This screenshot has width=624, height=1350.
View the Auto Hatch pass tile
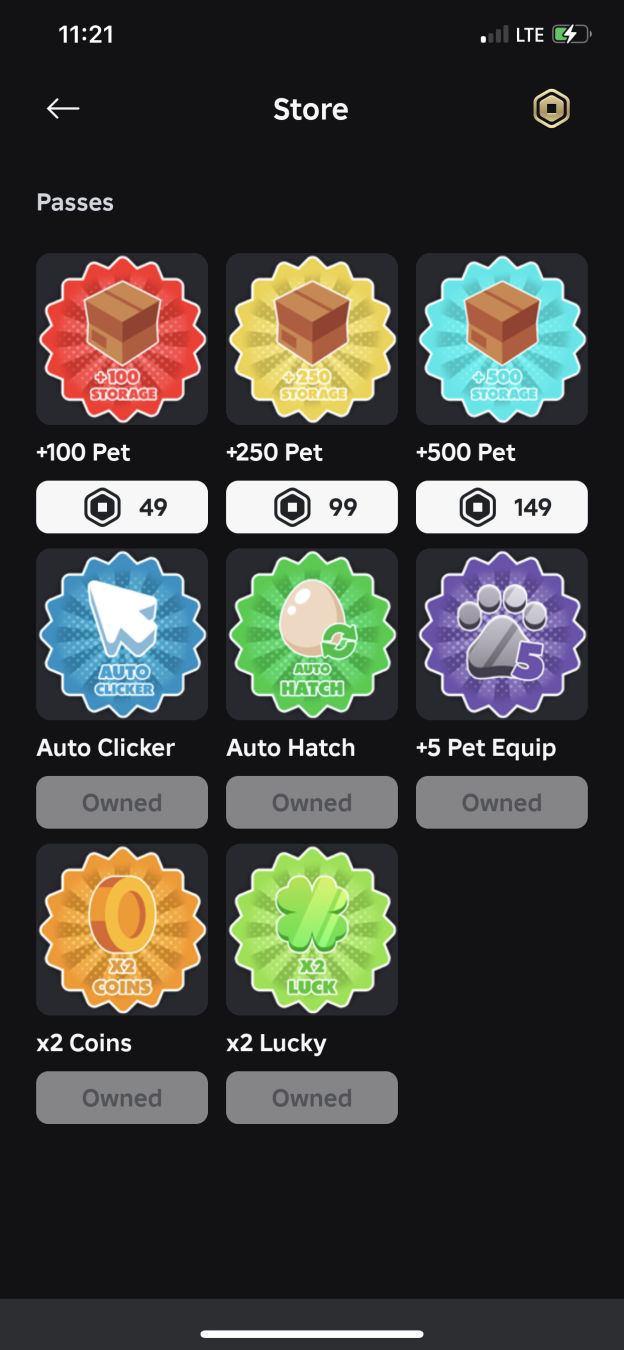click(x=312, y=634)
